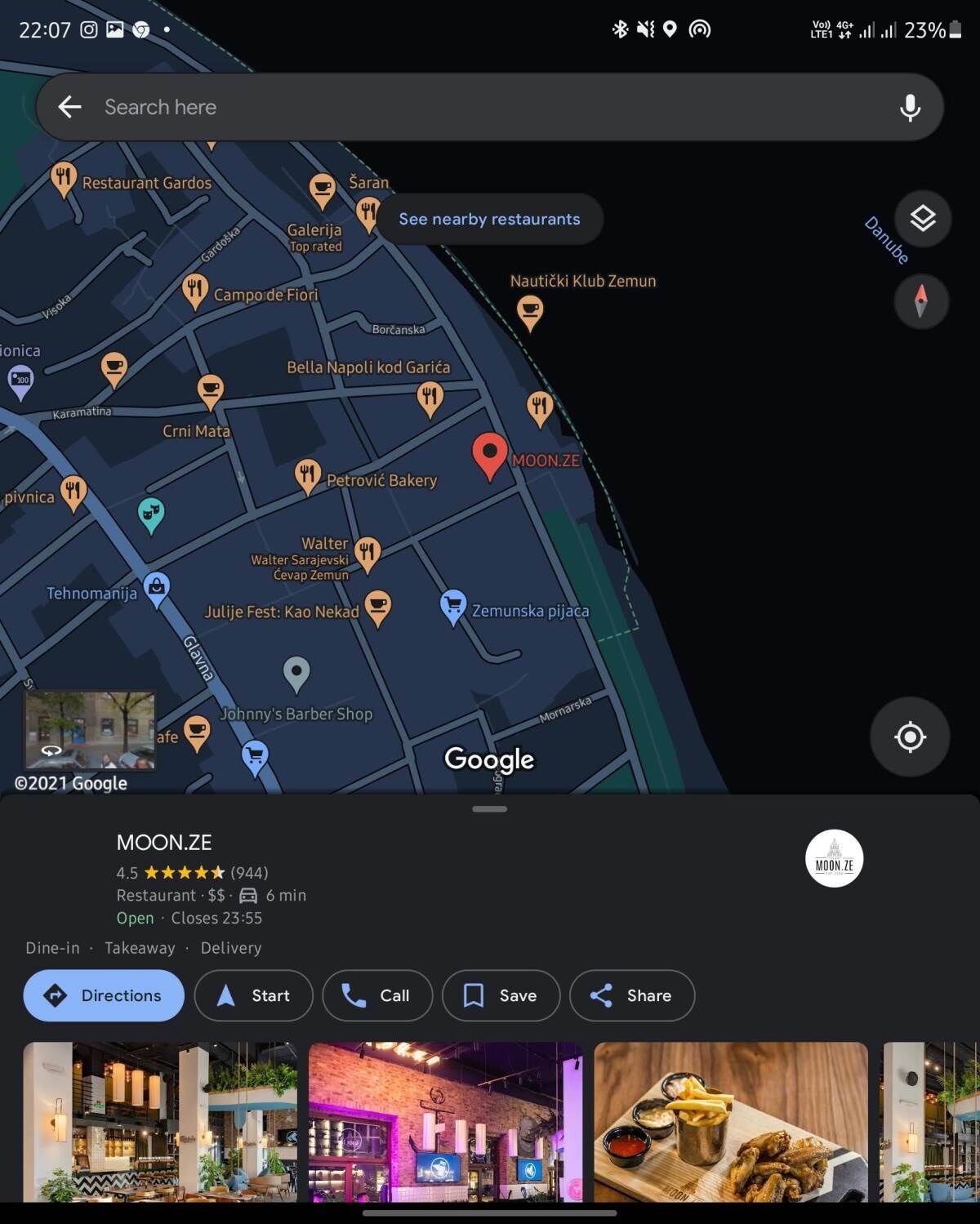Share the MOON.ZE place
980x1224 pixels.
click(631, 995)
